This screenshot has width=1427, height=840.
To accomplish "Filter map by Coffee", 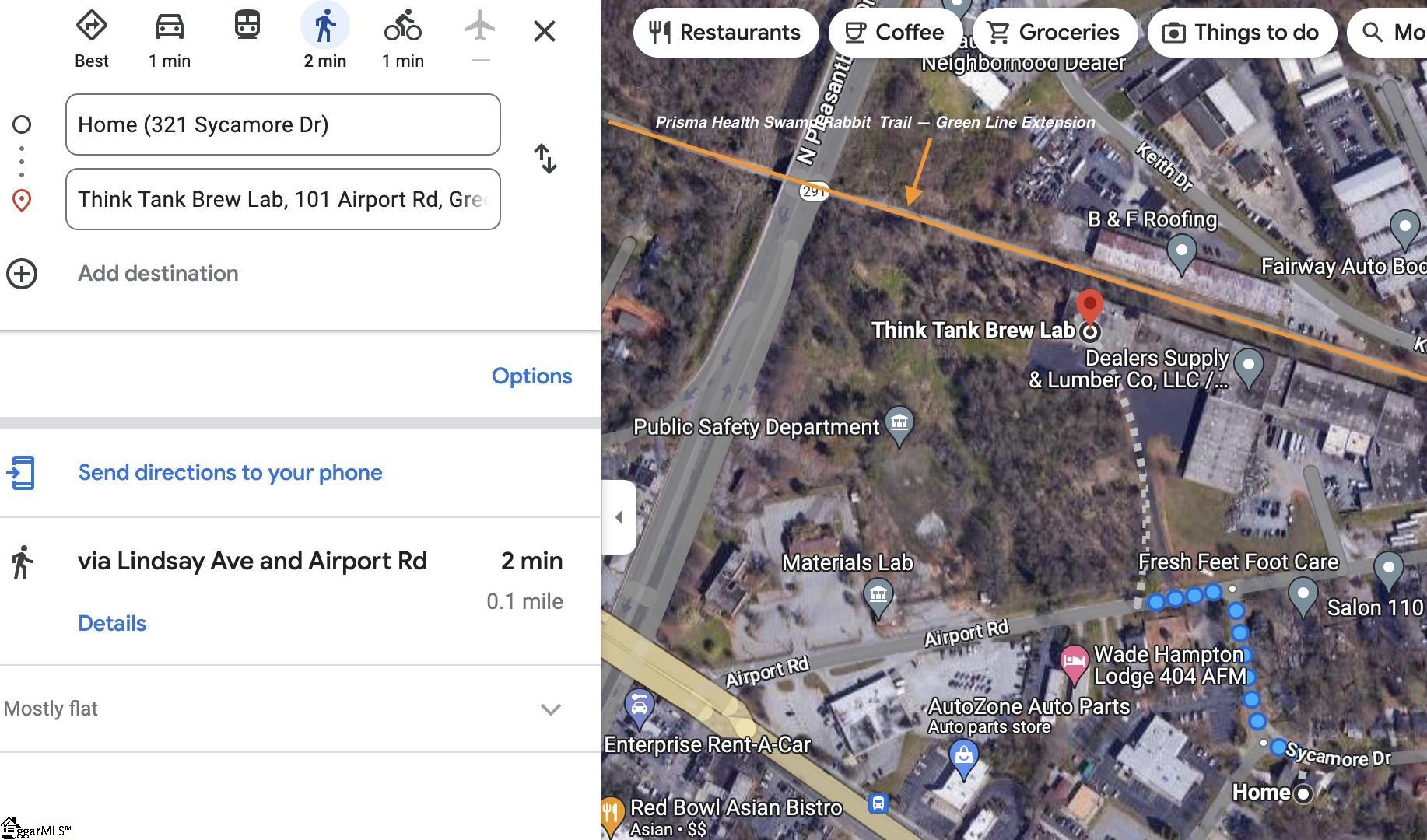I will click(895, 33).
